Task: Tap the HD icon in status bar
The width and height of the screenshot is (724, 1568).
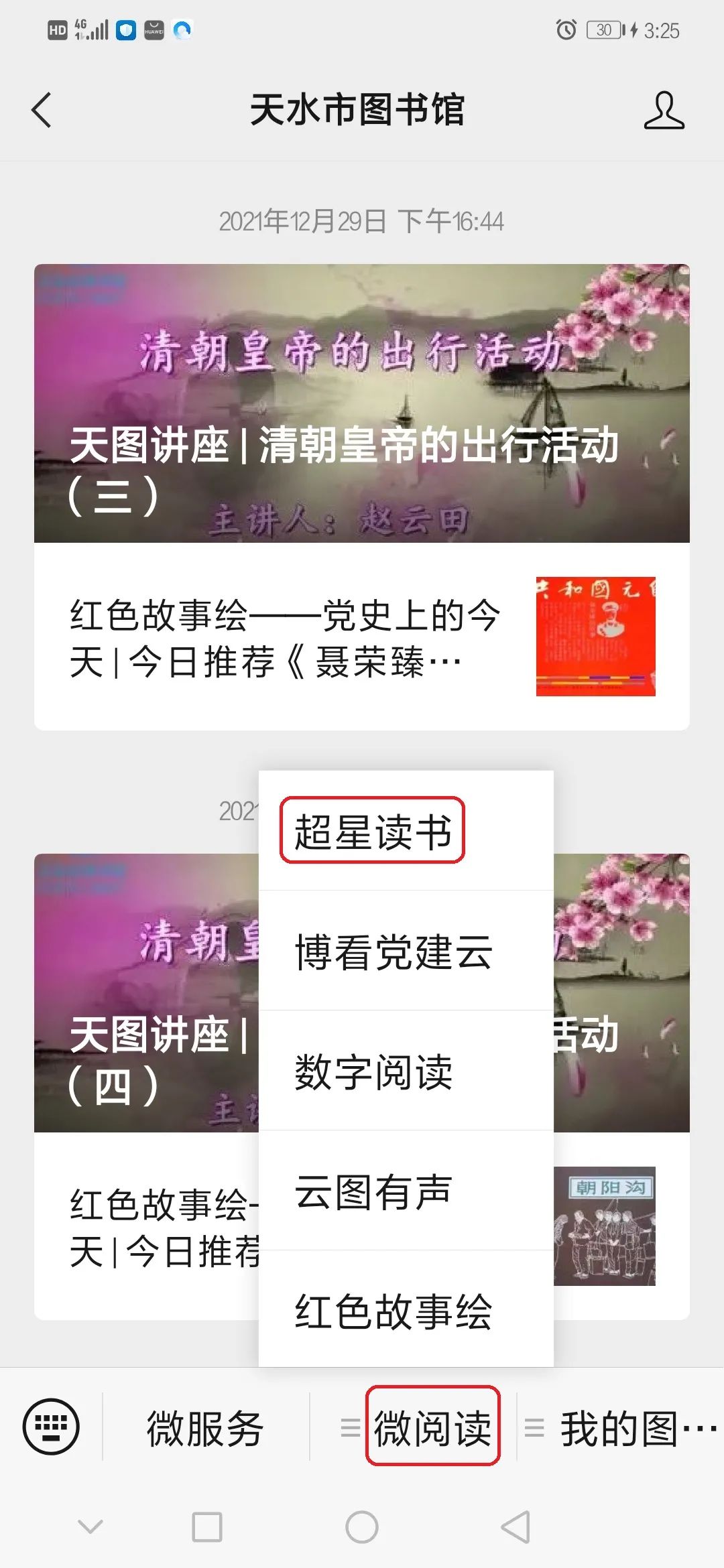Action: tap(58, 29)
